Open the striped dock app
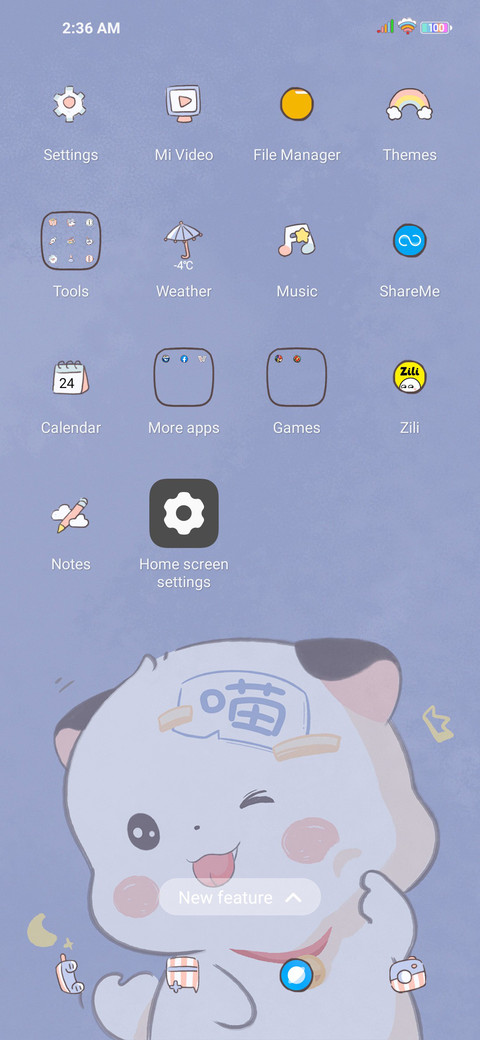The image size is (480, 1040). tap(183, 974)
